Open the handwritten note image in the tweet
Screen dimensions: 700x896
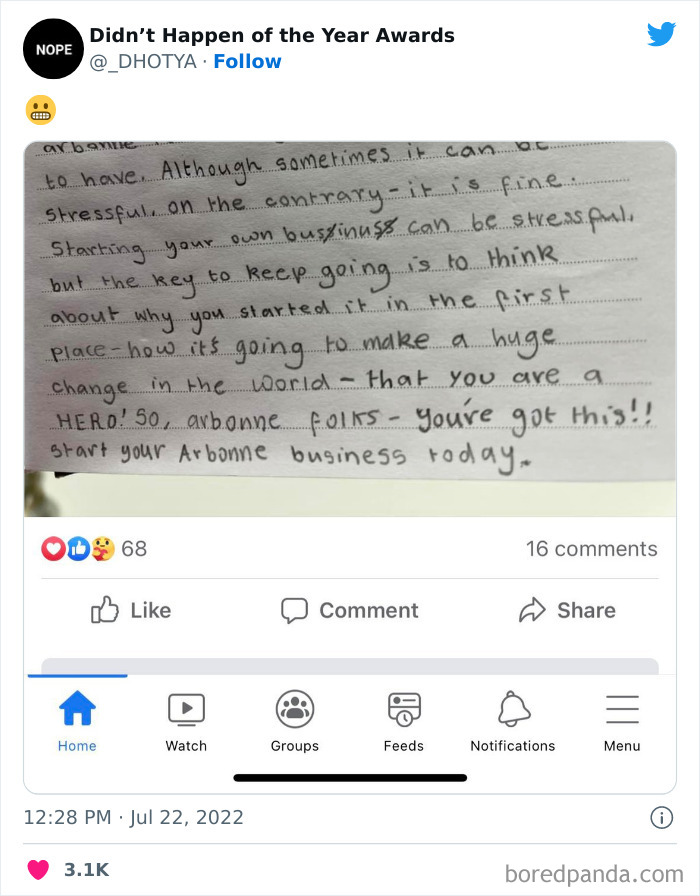pyautogui.click(x=350, y=329)
